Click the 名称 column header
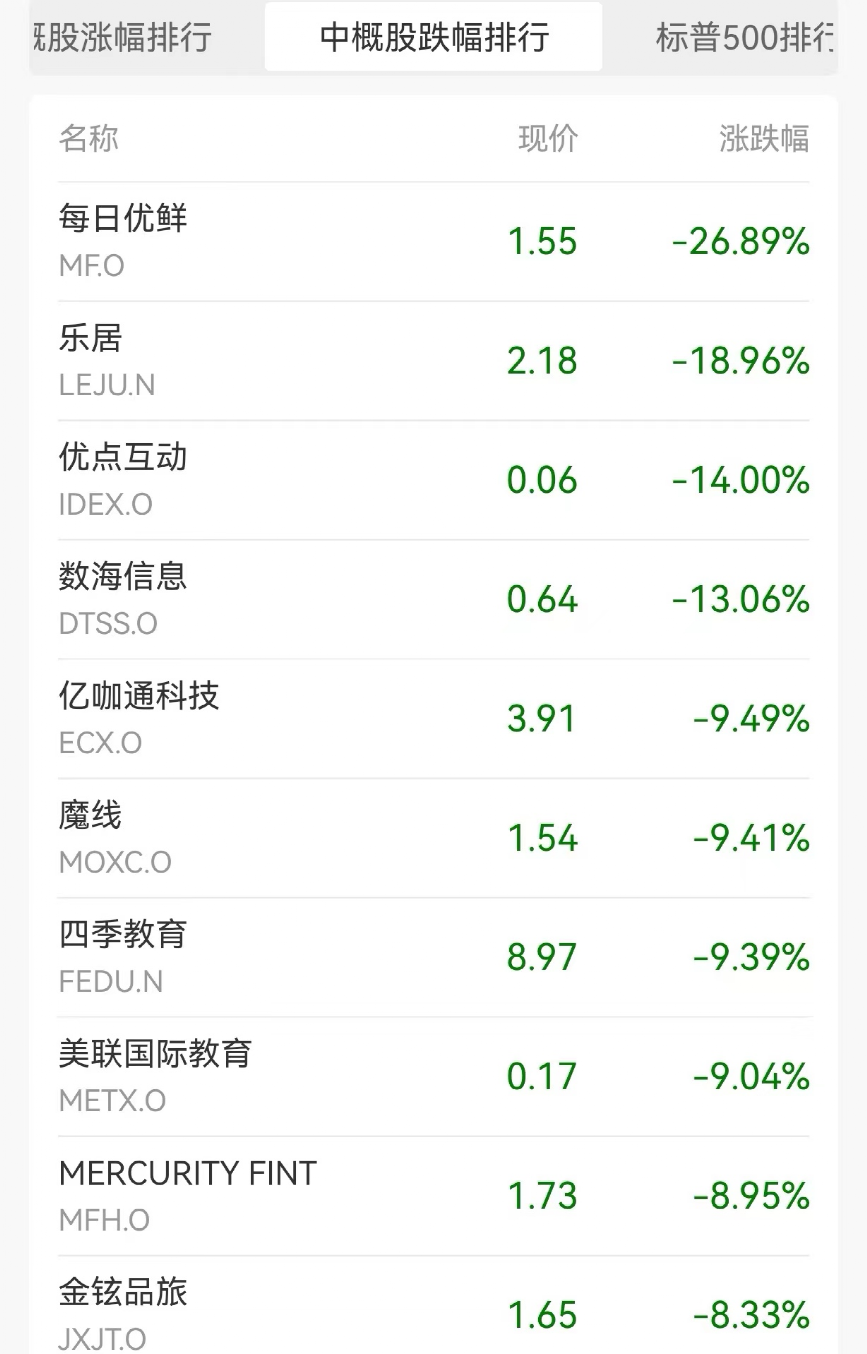867x1354 pixels. 89,139
